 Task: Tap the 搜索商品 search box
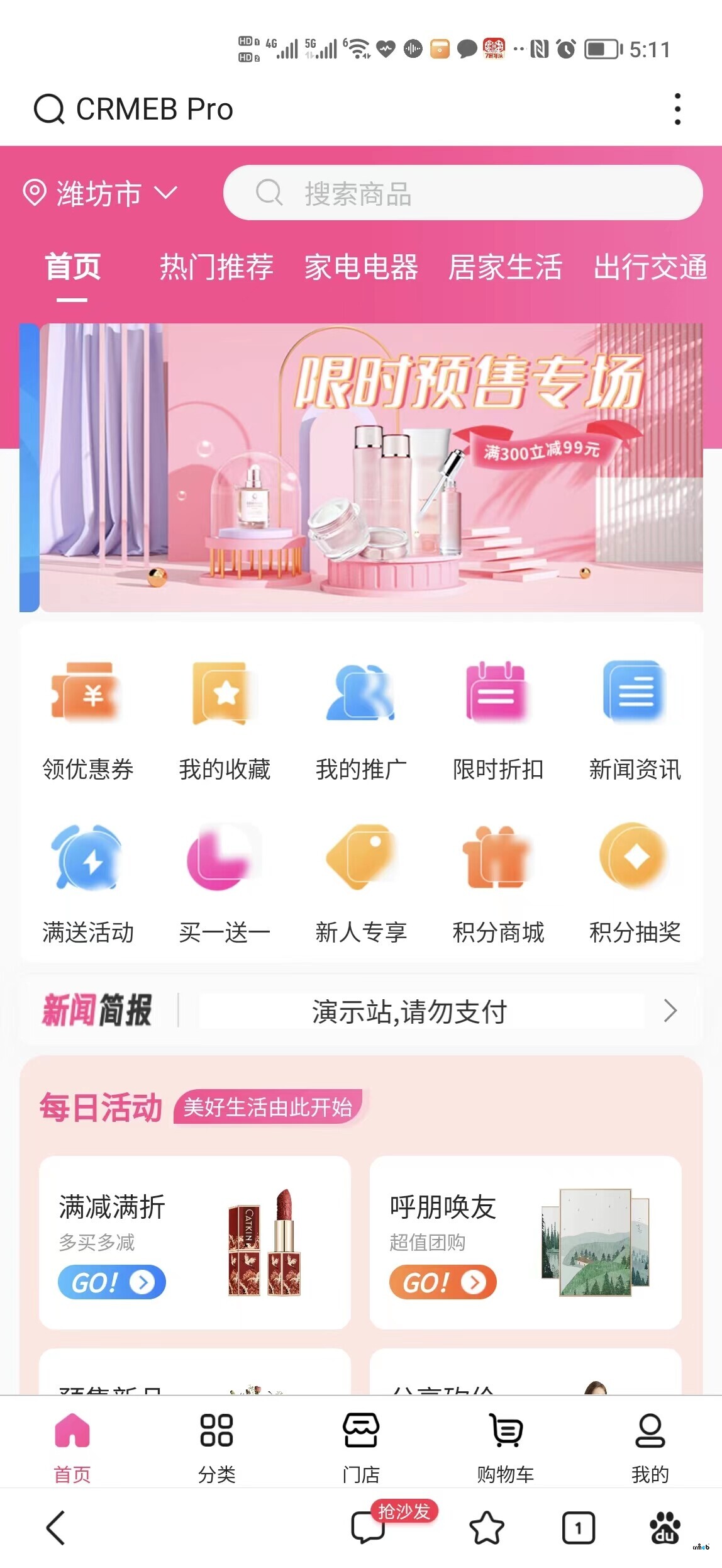[462, 193]
